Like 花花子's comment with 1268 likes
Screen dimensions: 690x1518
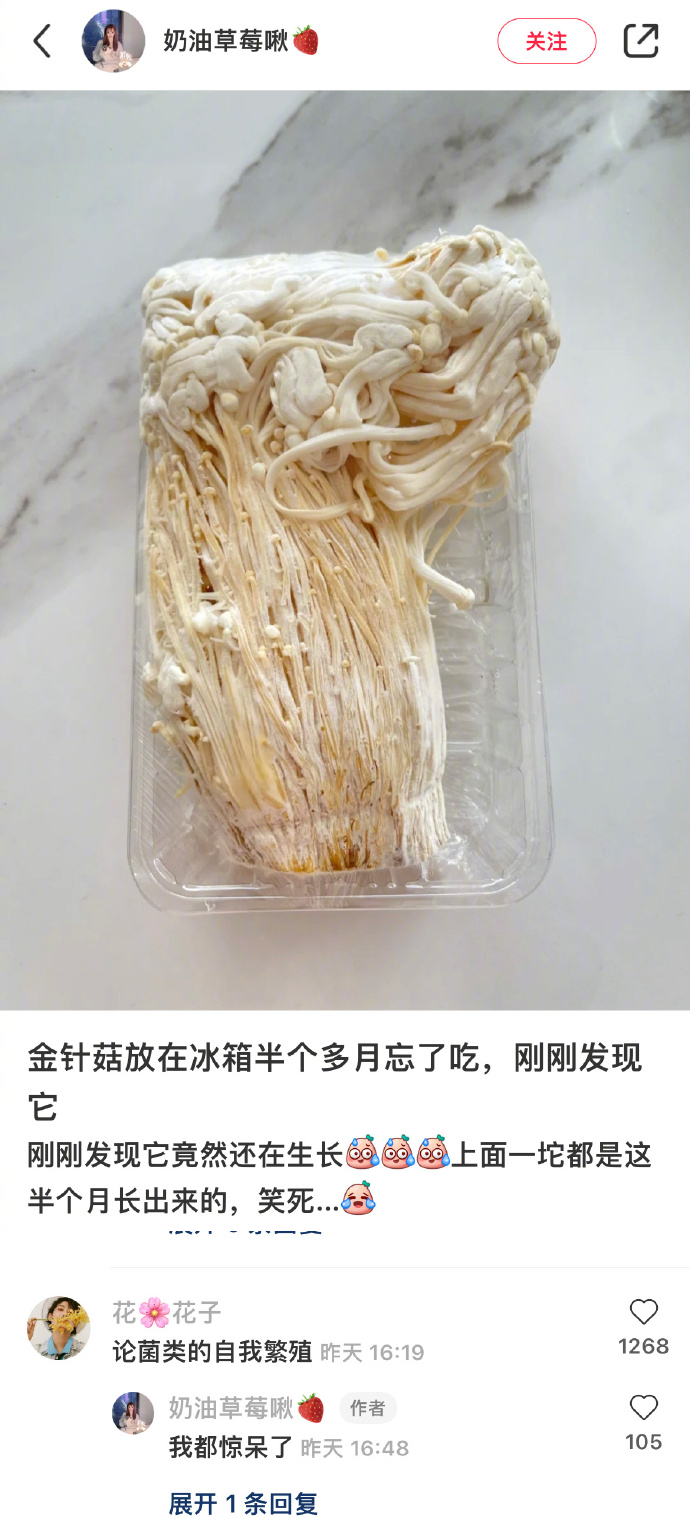tap(643, 1313)
